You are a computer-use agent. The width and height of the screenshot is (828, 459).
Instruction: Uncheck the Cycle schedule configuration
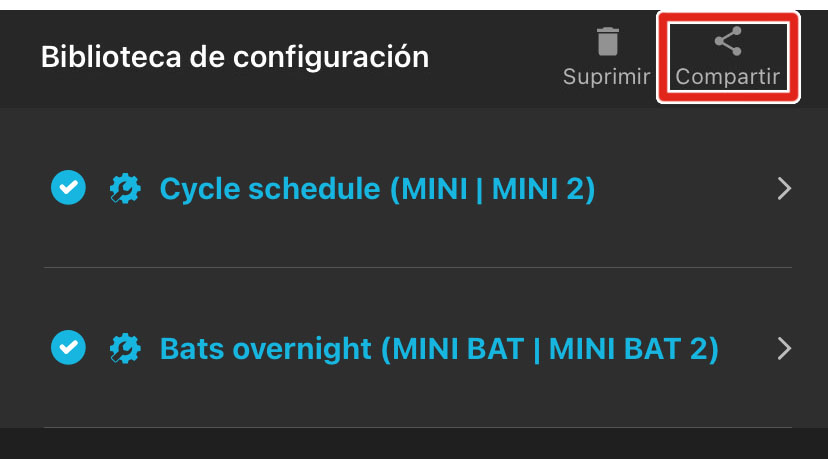(x=67, y=188)
